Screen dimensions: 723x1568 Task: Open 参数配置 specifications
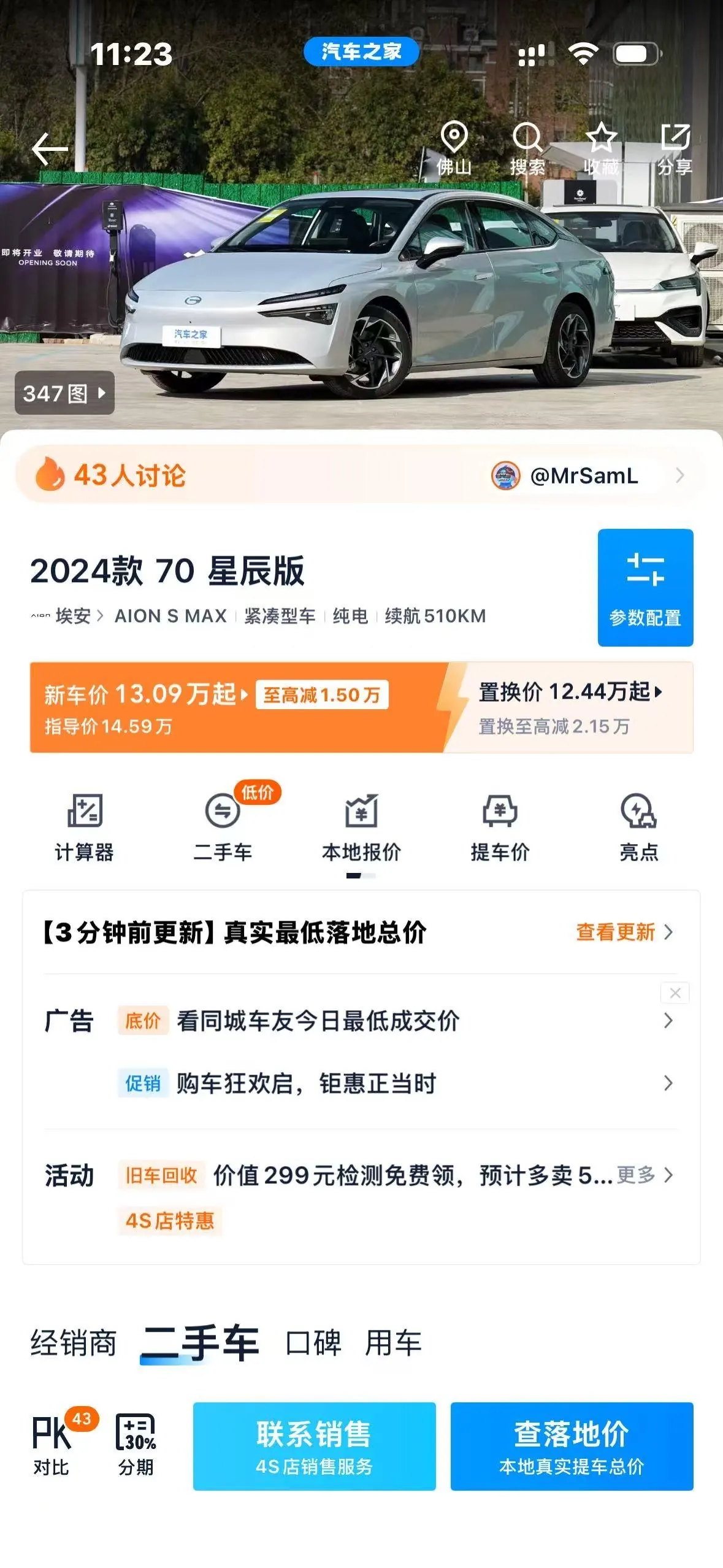[x=645, y=587]
